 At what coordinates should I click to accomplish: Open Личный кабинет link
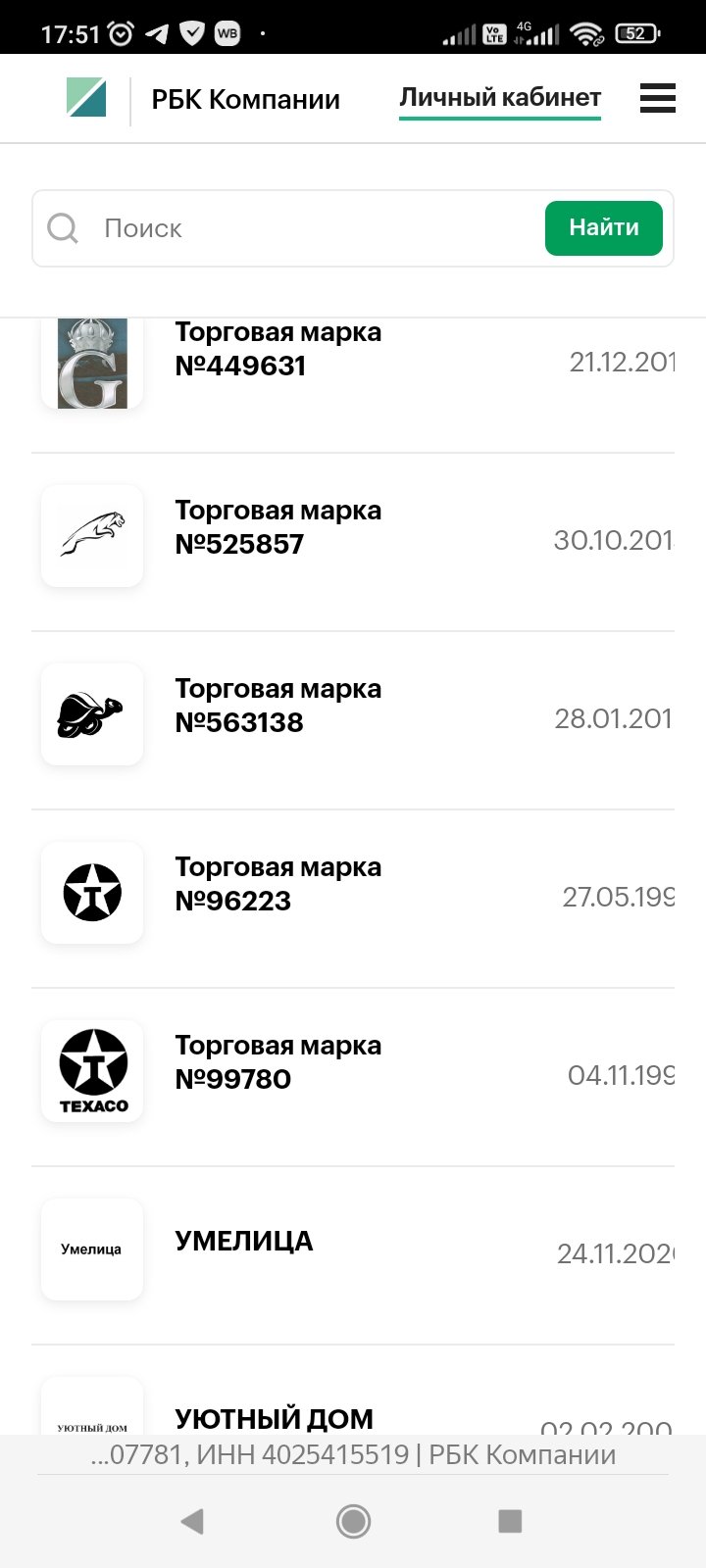click(500, 98)
